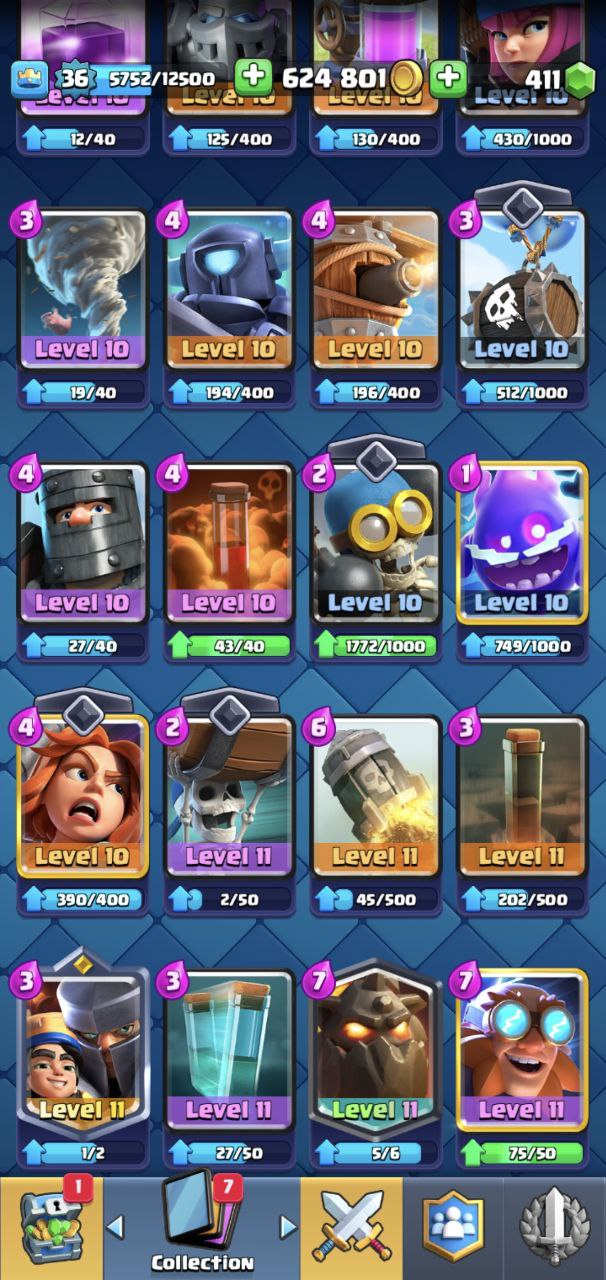Select the Rocket card

tap(374, 800)
